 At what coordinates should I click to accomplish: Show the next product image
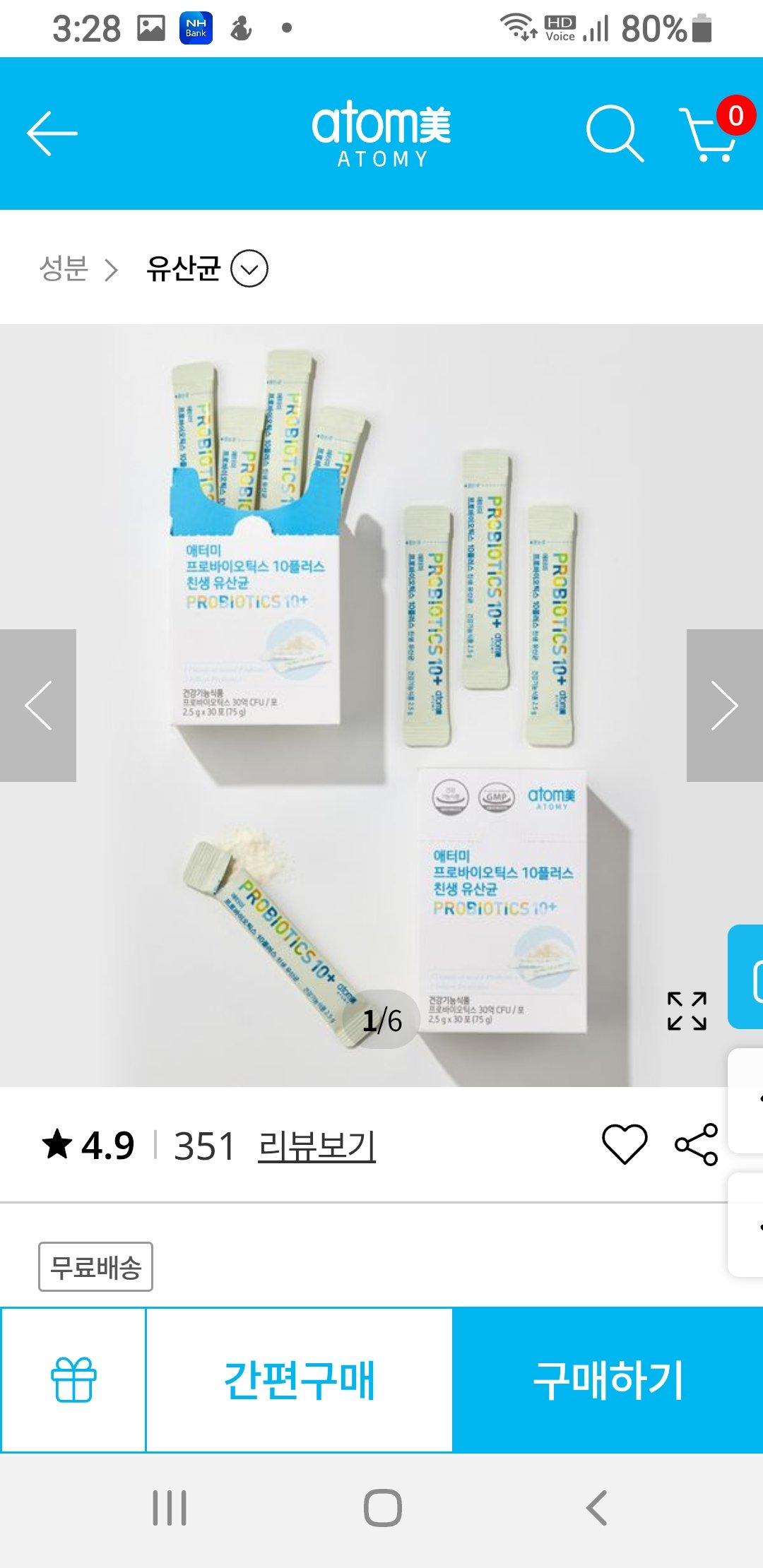point(725,705)
